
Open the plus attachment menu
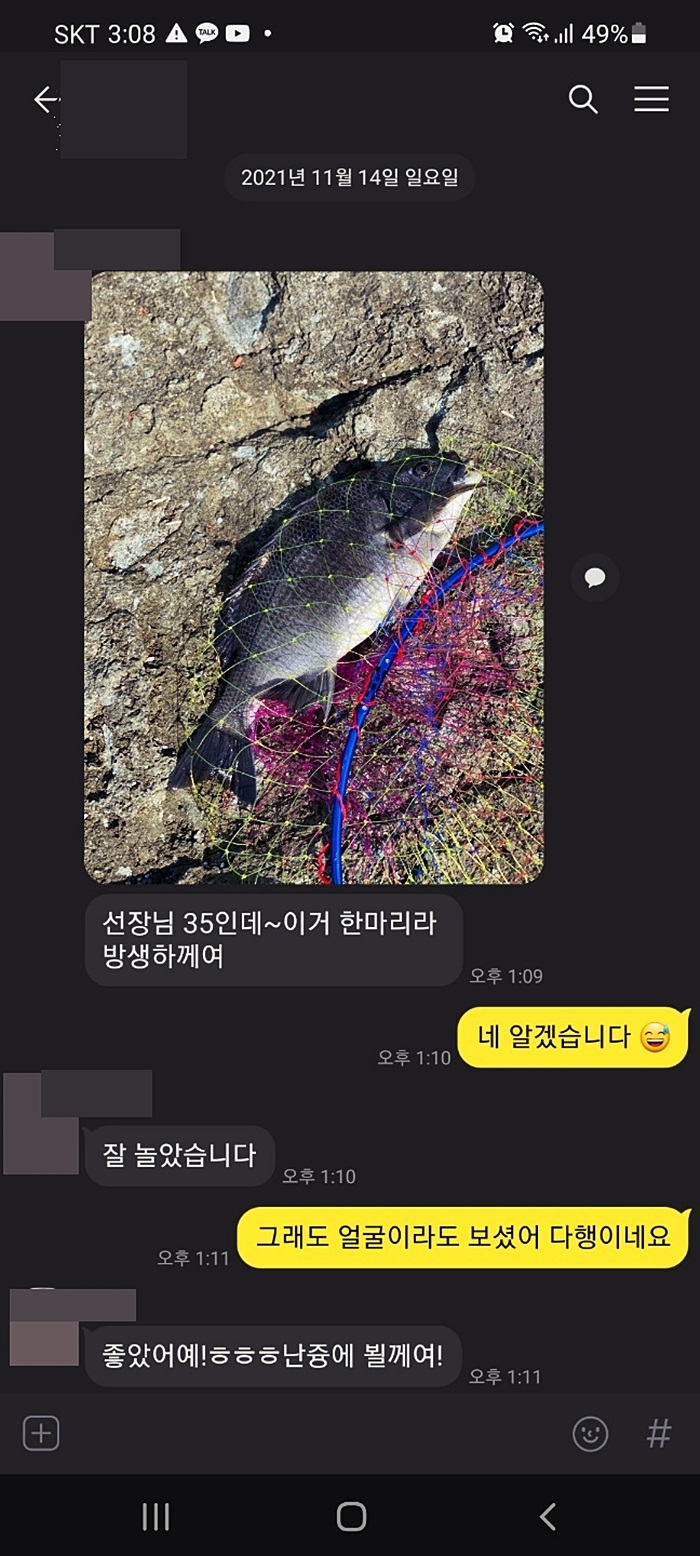41,1433
